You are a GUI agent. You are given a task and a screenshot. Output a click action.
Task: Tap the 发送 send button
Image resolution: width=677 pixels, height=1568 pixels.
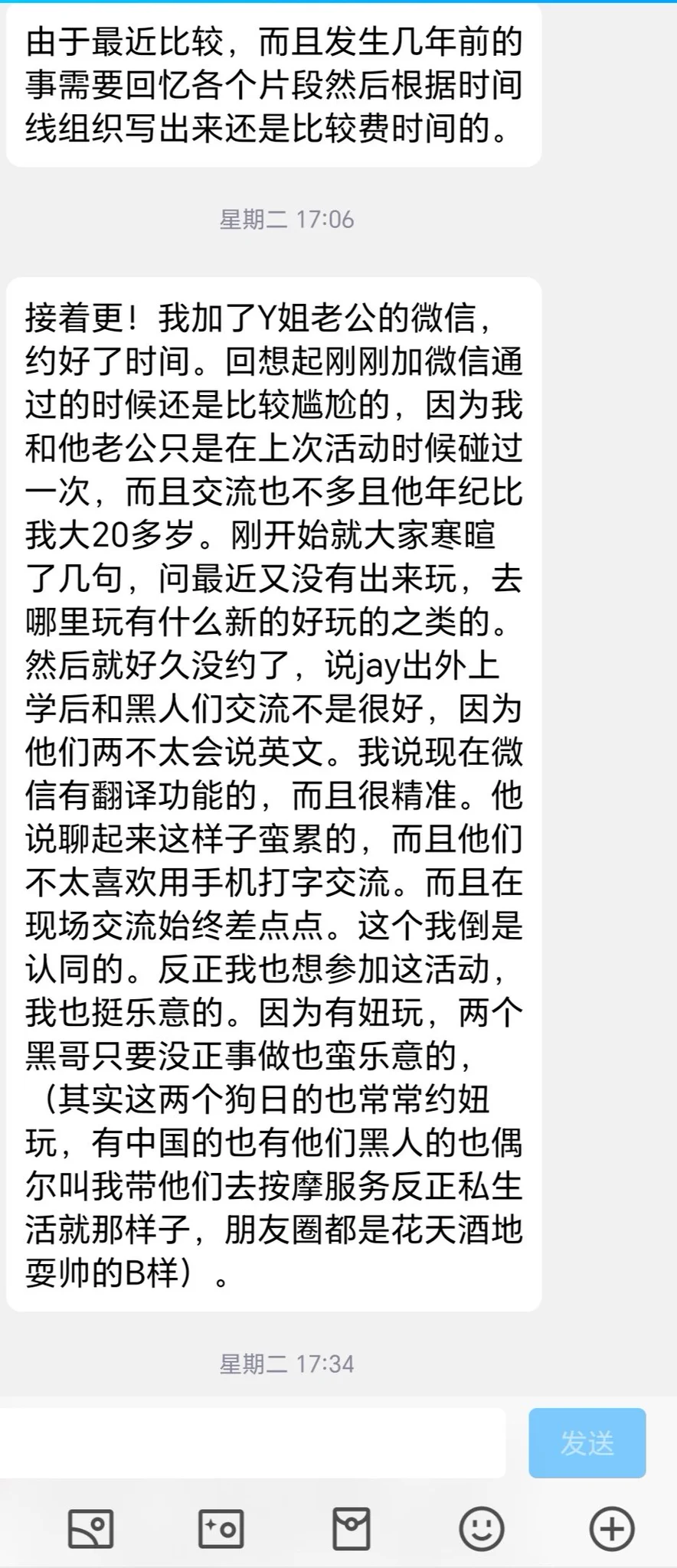point(587,1442)
